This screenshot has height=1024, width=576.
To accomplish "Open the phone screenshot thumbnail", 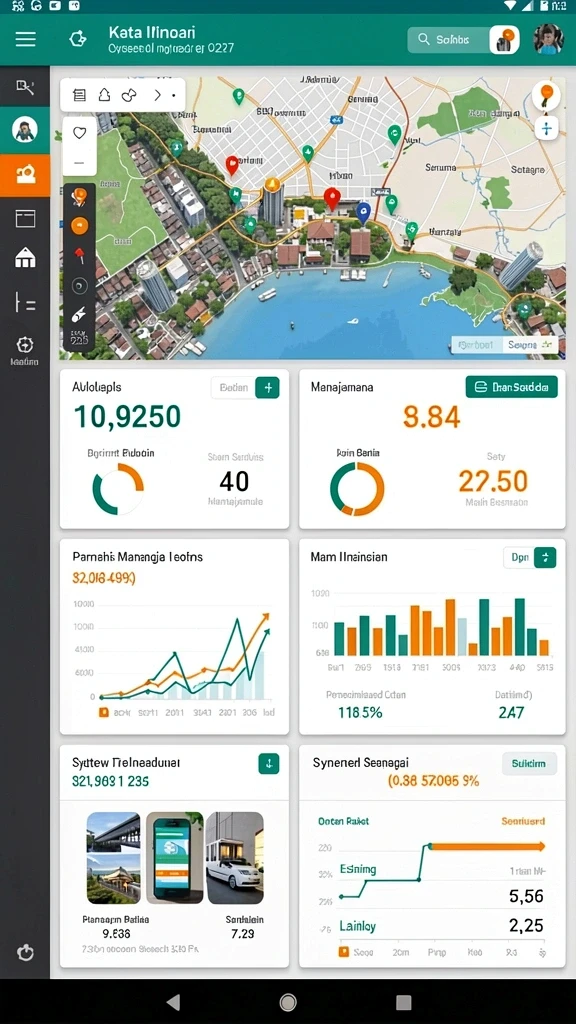I will [172, 858].
